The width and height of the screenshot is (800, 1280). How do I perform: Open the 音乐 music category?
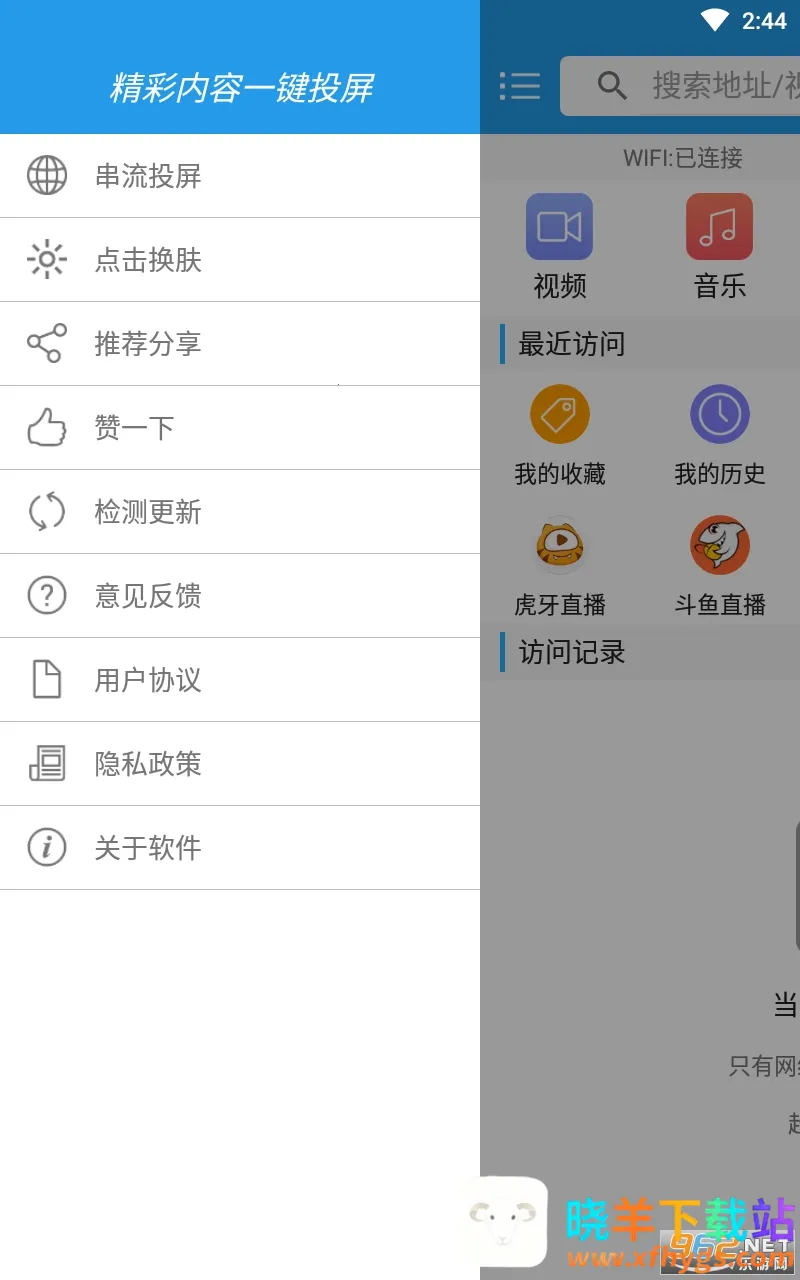tap(719, 228)
